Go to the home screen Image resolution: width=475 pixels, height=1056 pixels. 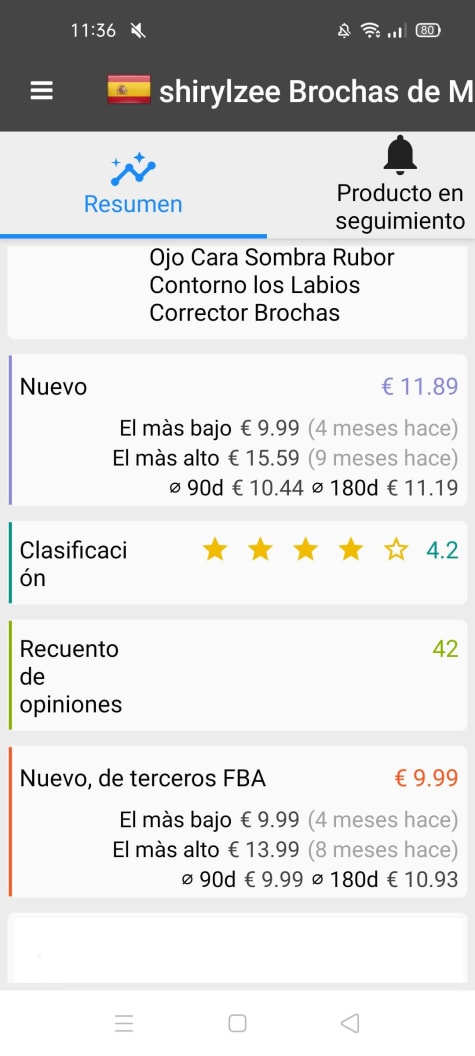pyautogui.click(x=237, y=1023)
